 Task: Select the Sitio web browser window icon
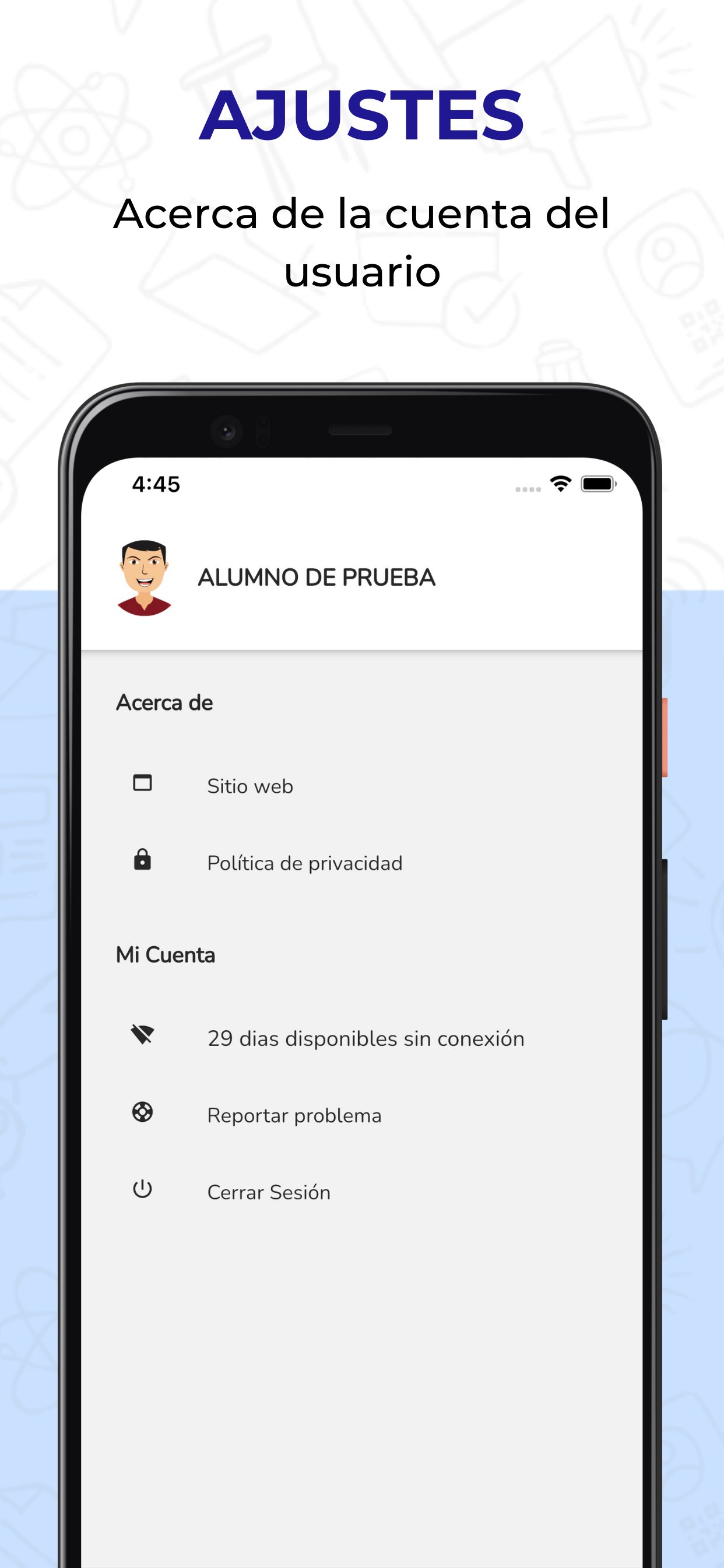(x=142, y=785)
